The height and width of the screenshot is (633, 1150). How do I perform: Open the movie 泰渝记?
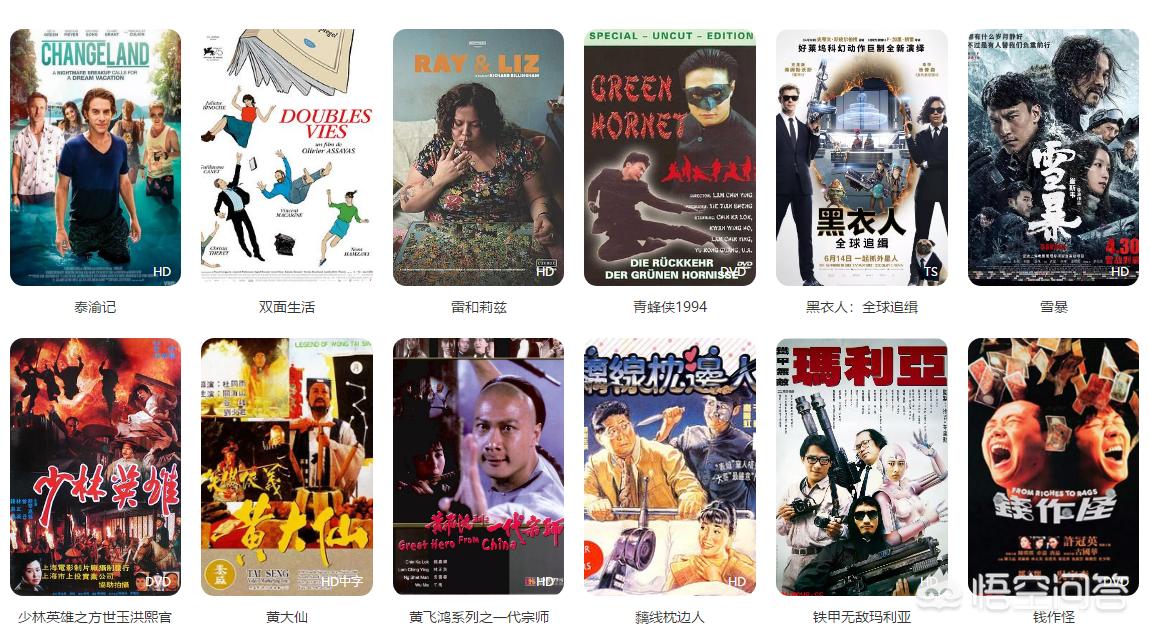coord(95,158)
